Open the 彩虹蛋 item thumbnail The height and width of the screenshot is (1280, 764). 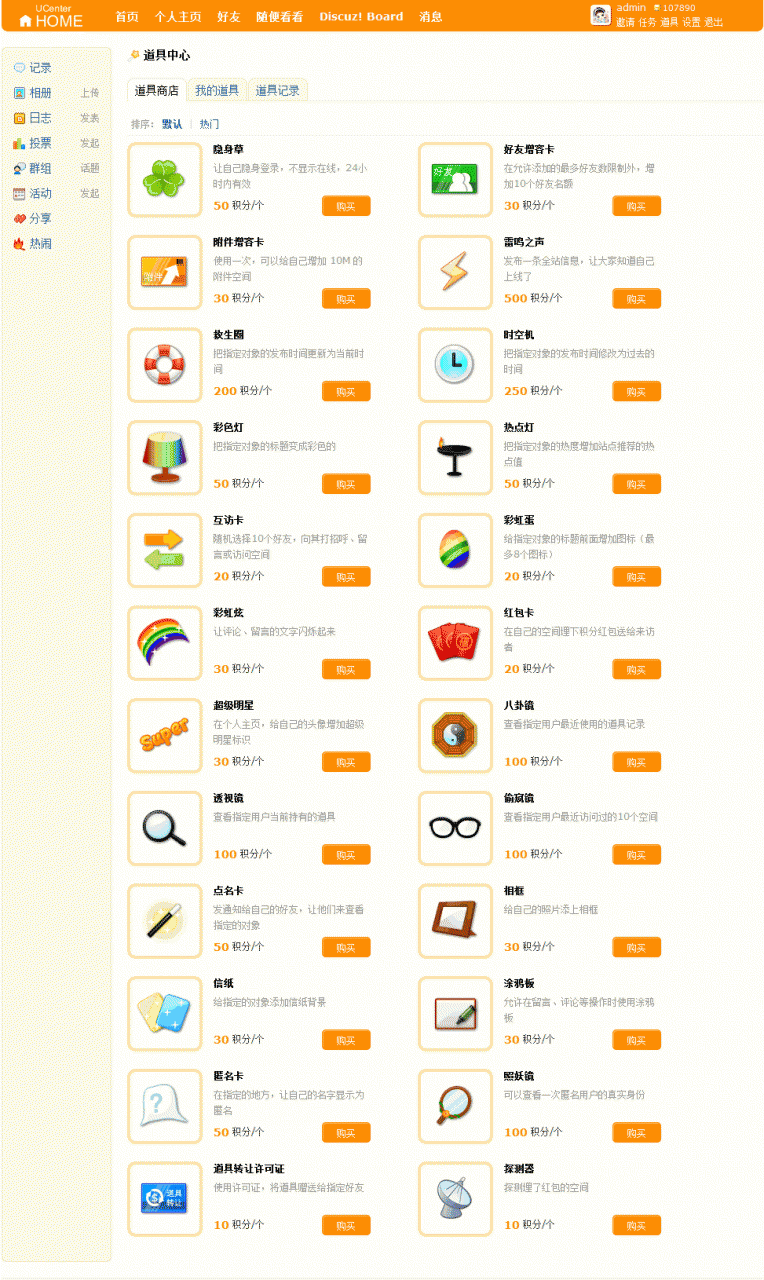455,549
